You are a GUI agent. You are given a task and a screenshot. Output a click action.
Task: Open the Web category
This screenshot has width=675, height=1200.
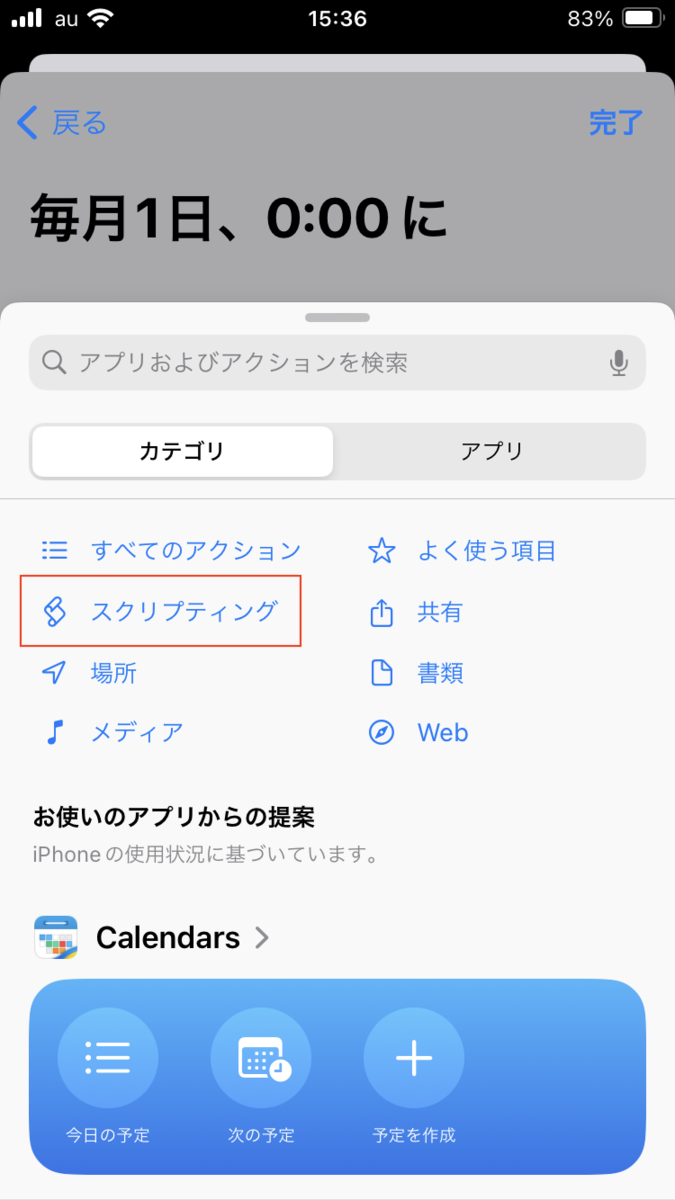click(x=418, y=732)
